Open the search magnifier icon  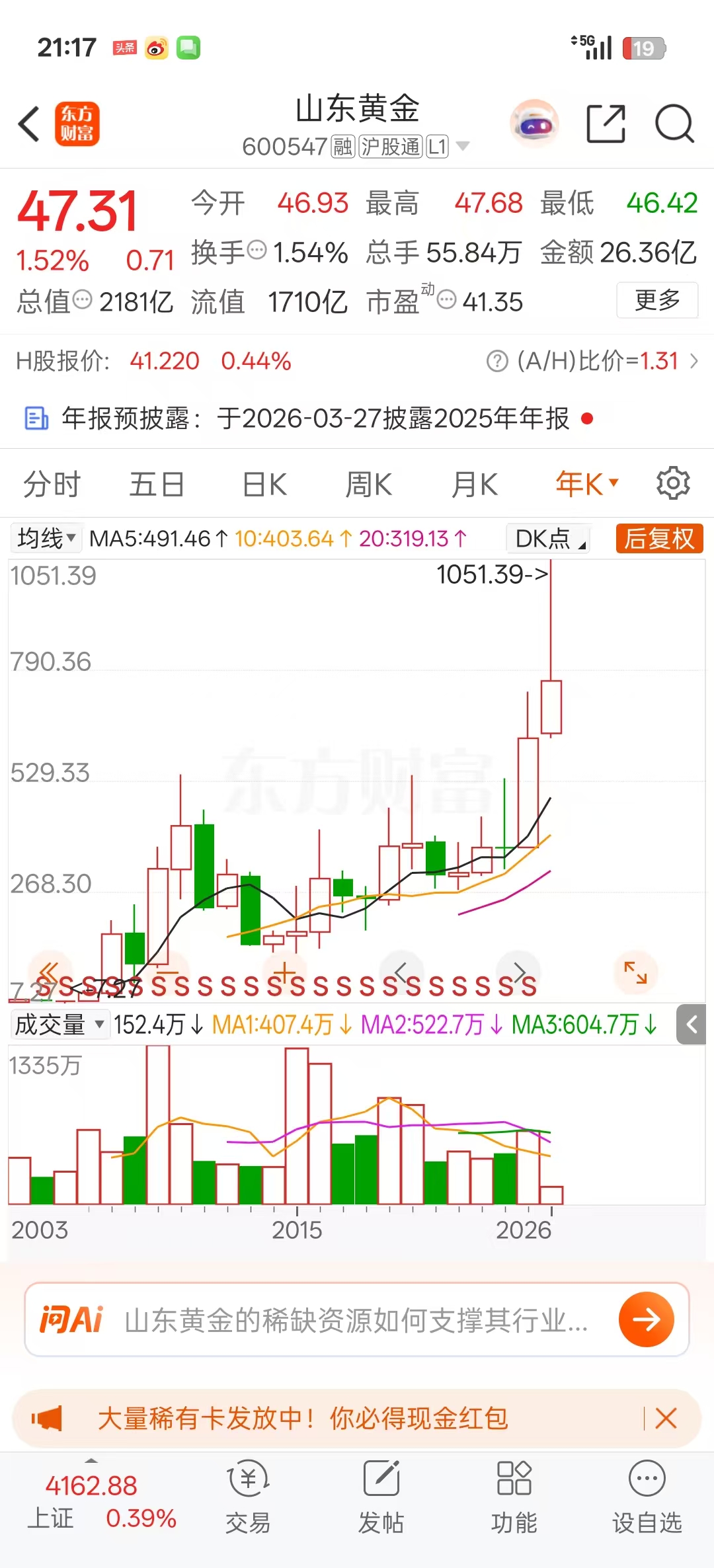pos(674,124)
